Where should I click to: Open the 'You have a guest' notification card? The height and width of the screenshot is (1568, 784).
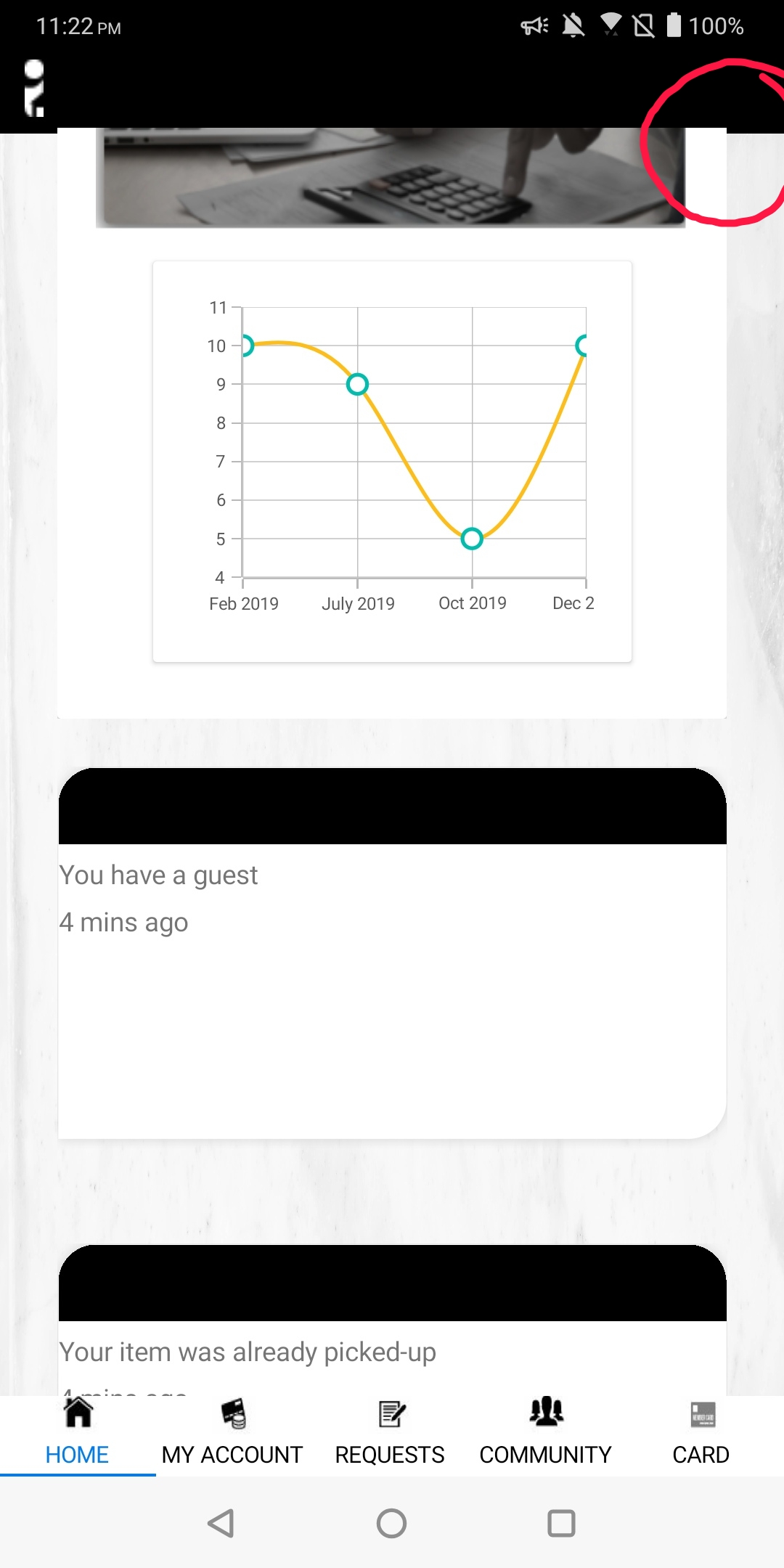[392, 952]
